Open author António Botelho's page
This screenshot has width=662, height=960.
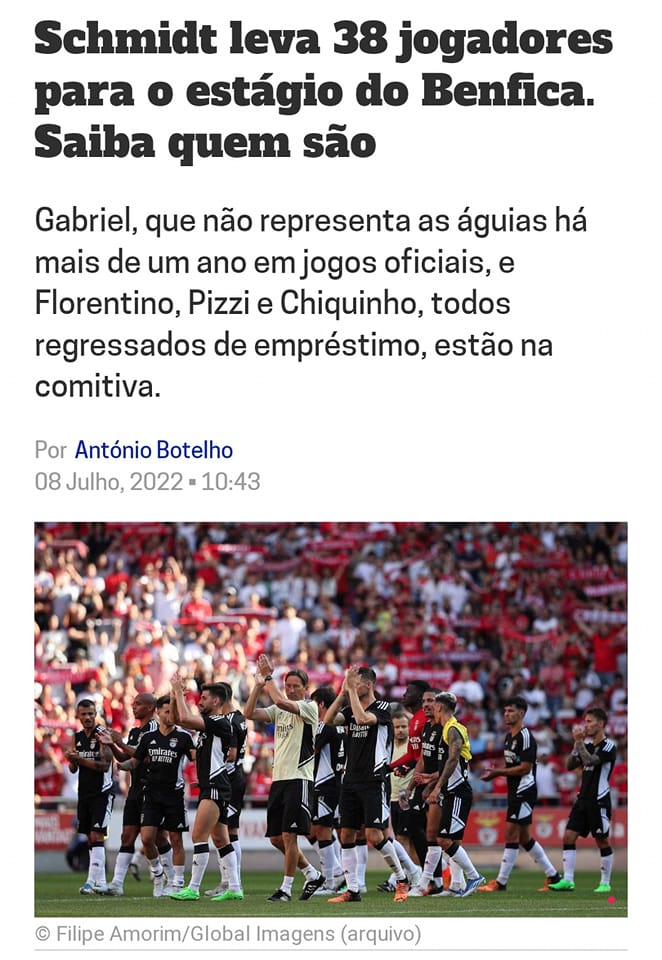154,450
